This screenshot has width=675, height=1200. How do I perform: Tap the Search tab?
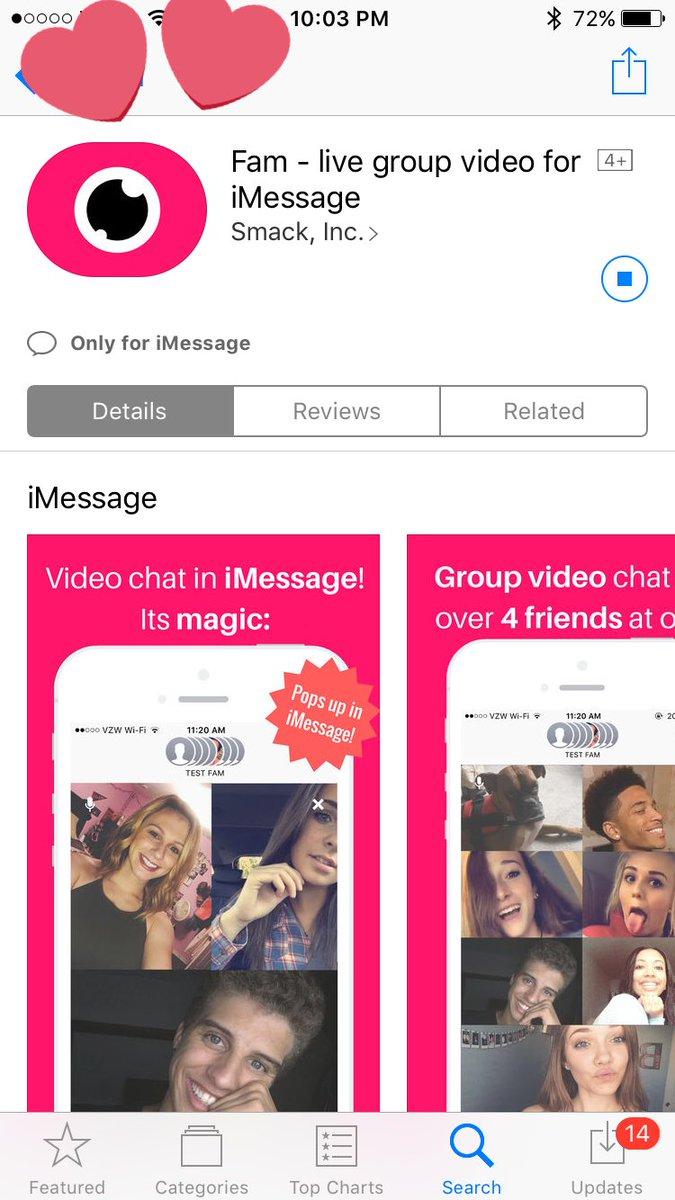[x=471, y=1159]
